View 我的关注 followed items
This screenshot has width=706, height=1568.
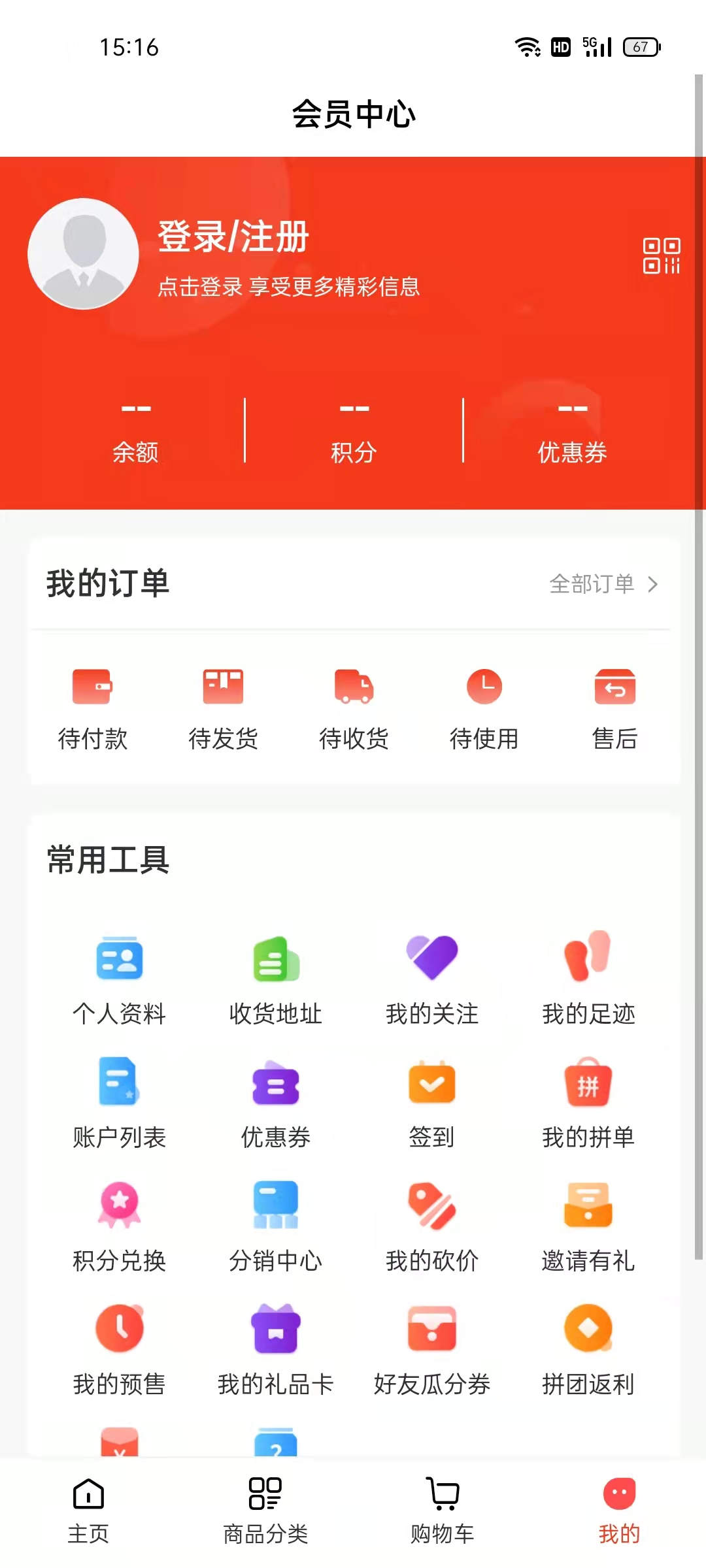tap(431, 980)
